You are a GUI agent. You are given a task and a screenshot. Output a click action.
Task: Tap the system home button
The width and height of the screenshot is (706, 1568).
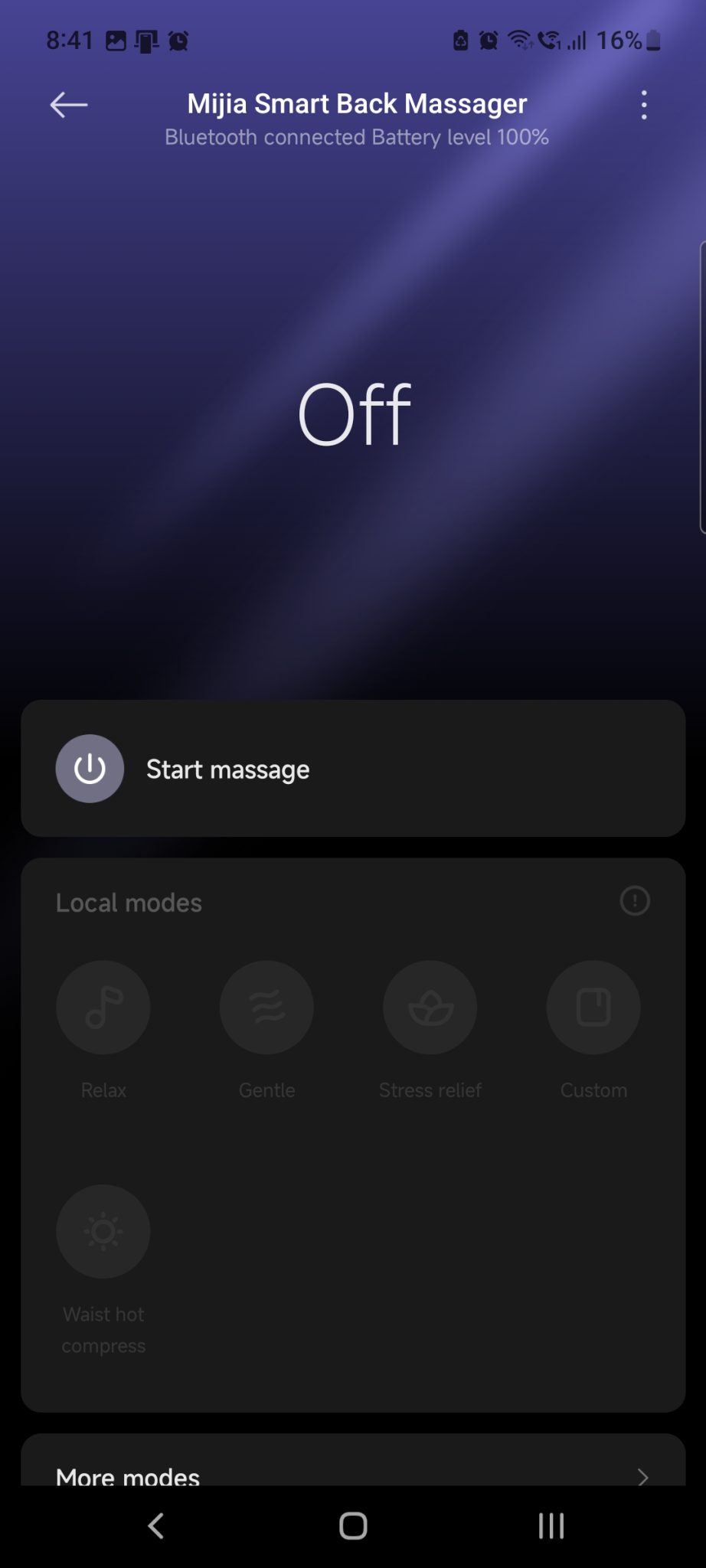click(353, 1526)
